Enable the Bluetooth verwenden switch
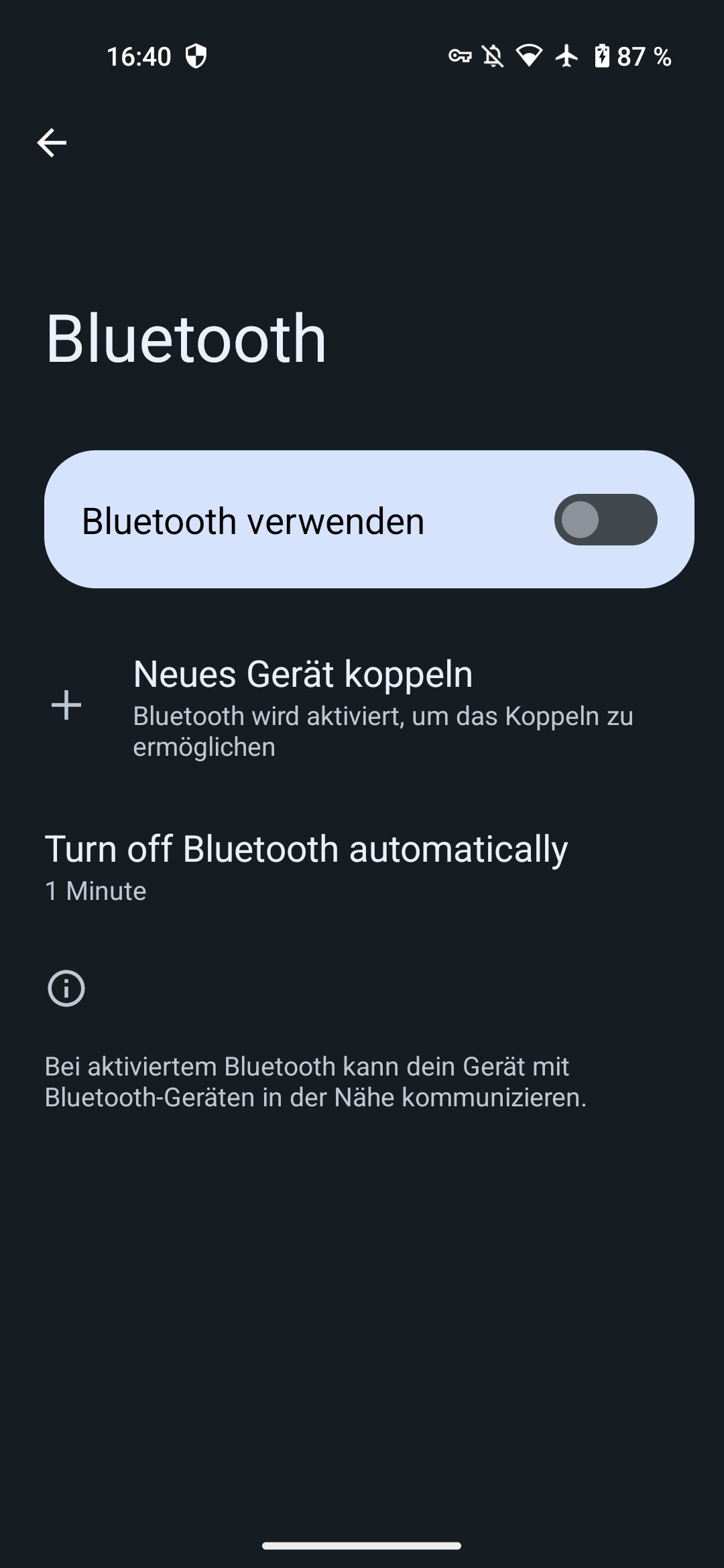 tap(605, 520)
